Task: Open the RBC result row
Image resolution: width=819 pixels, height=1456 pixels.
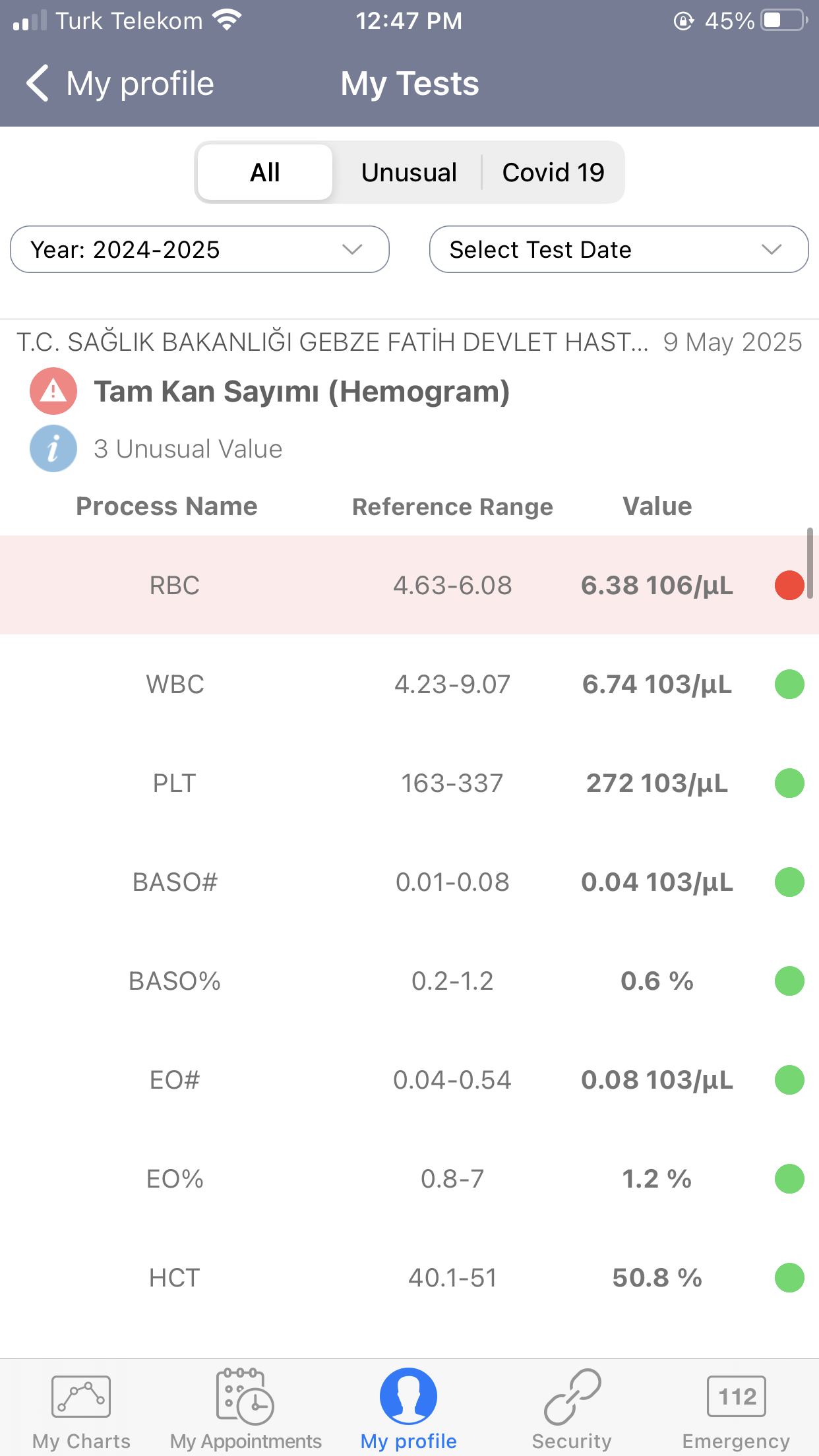Action: pos(409,585)
